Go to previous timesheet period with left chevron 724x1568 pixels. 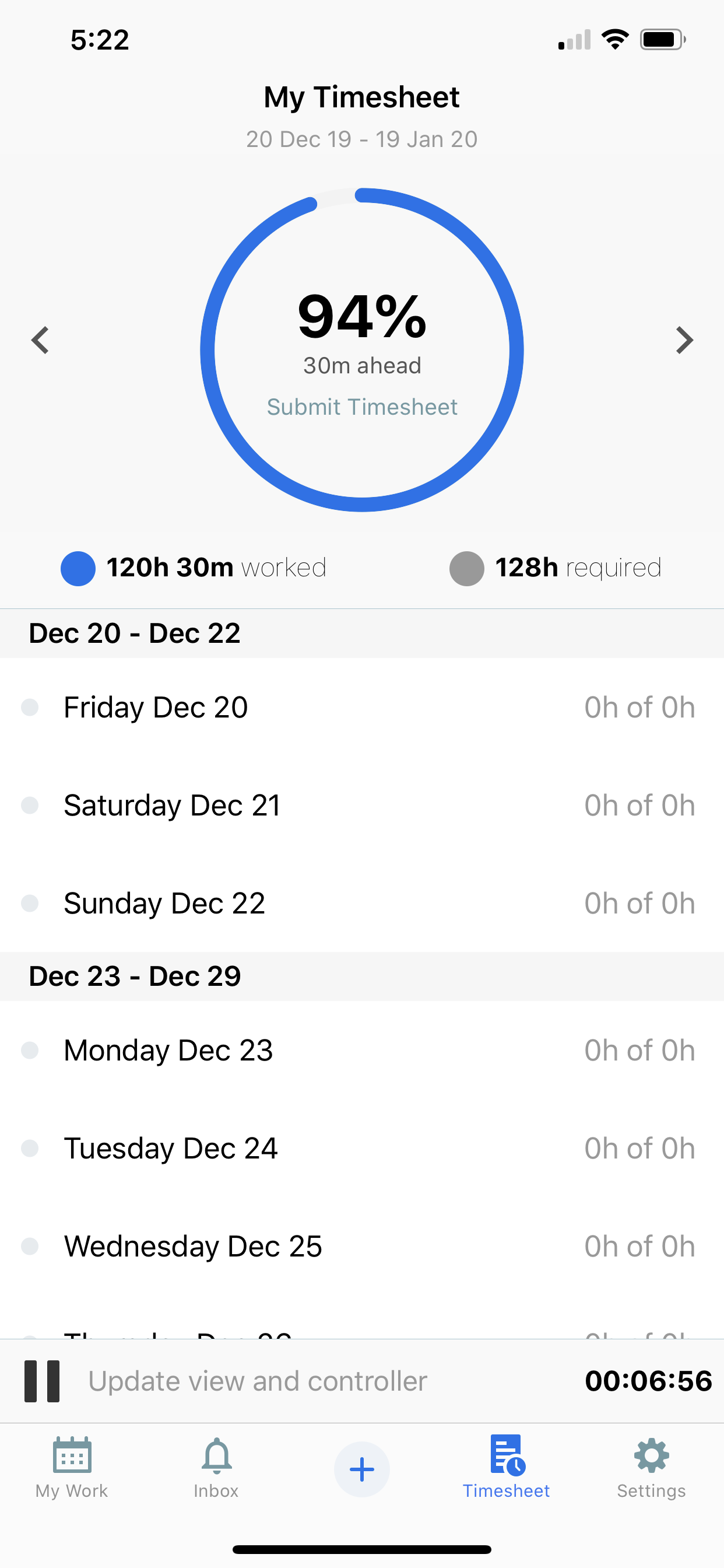coord(40,340)
